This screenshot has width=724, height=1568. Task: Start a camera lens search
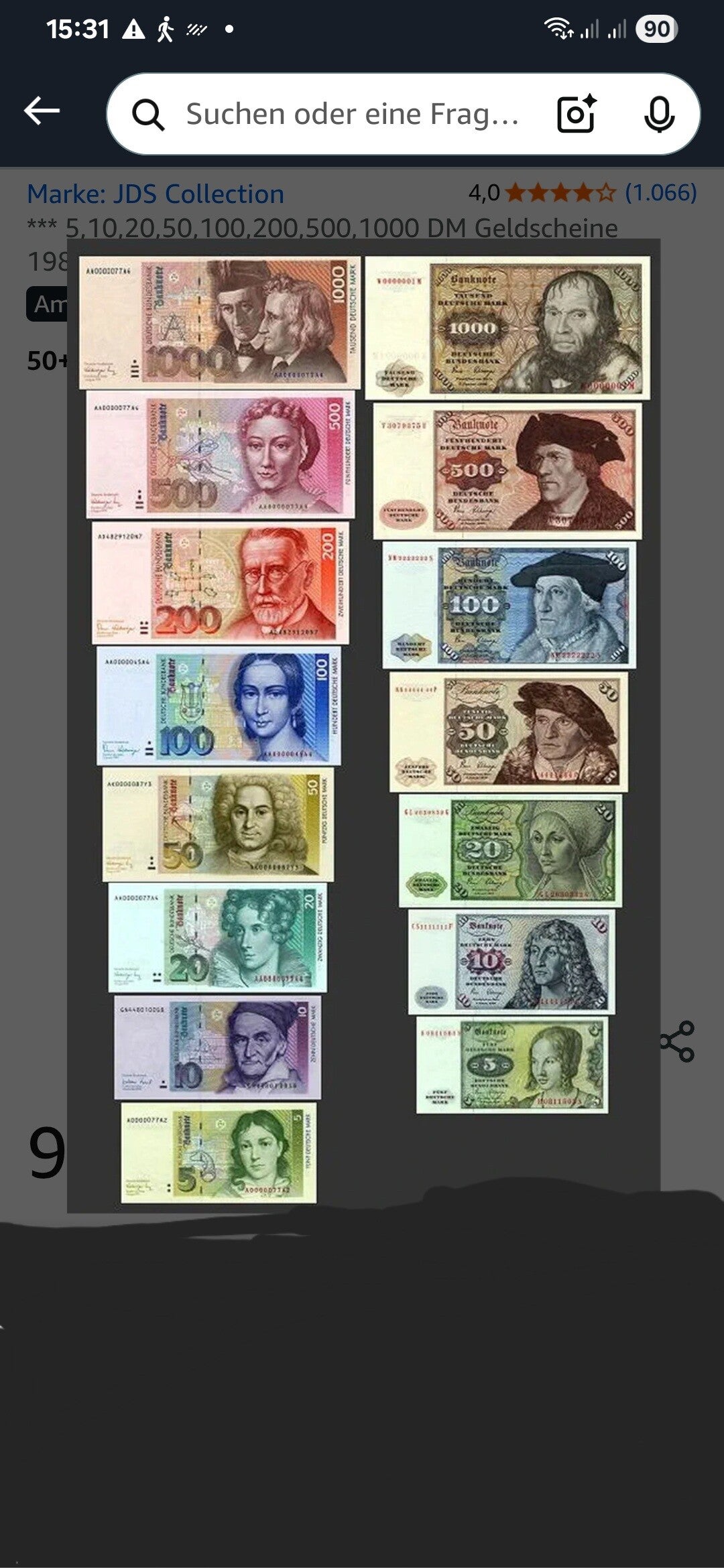(x=577, y=114)
